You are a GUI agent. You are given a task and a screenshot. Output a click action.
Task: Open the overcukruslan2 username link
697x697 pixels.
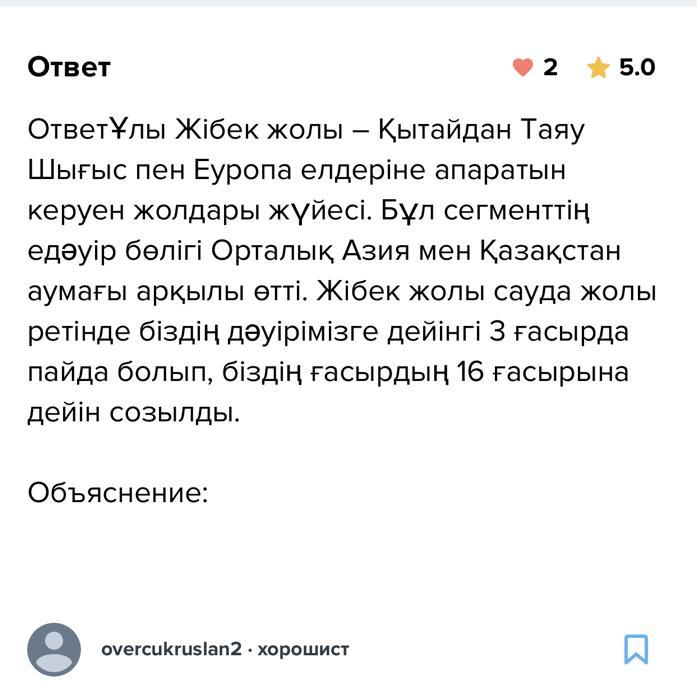(x=171, y=649)
